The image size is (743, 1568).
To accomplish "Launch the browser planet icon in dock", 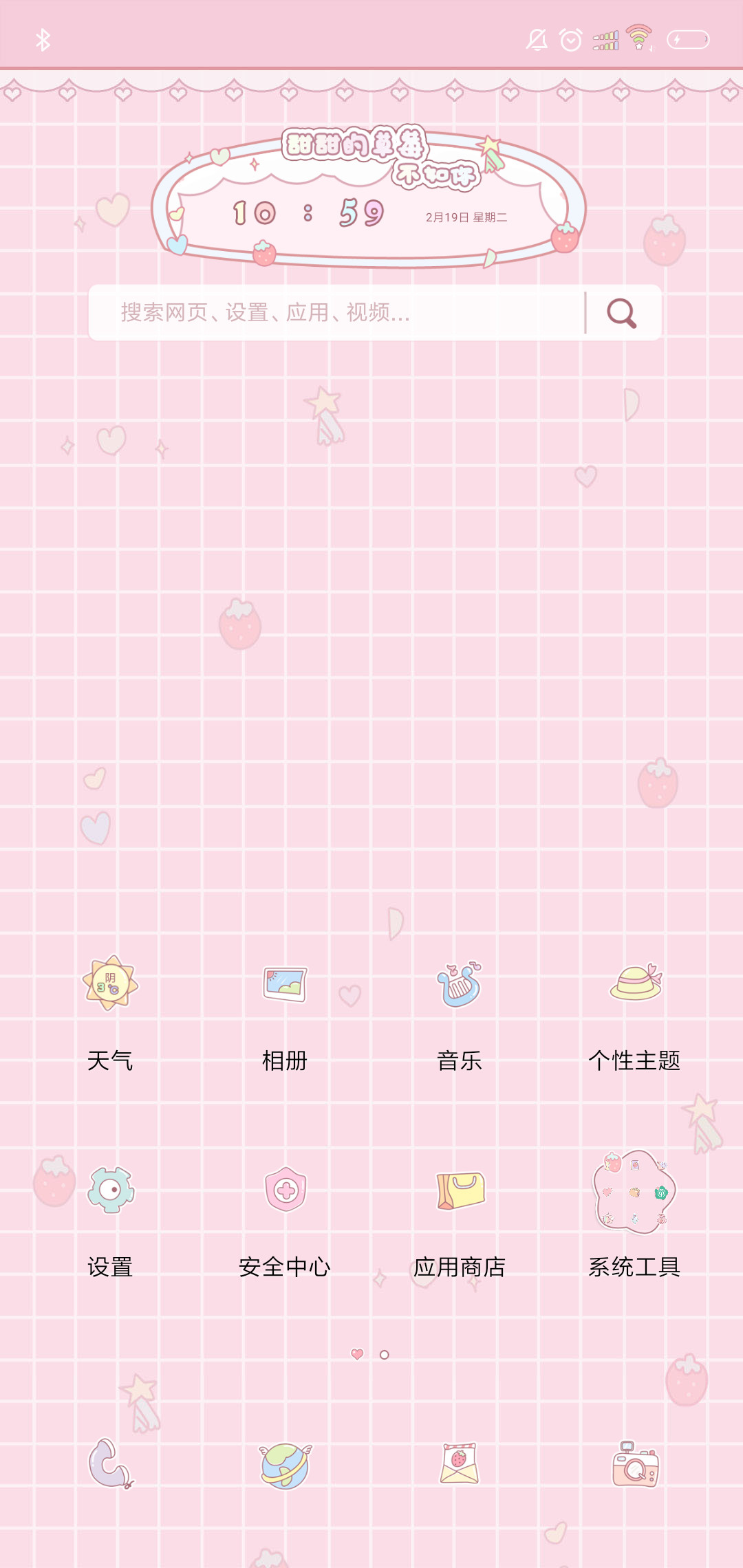I will (x=285, y=1465).
